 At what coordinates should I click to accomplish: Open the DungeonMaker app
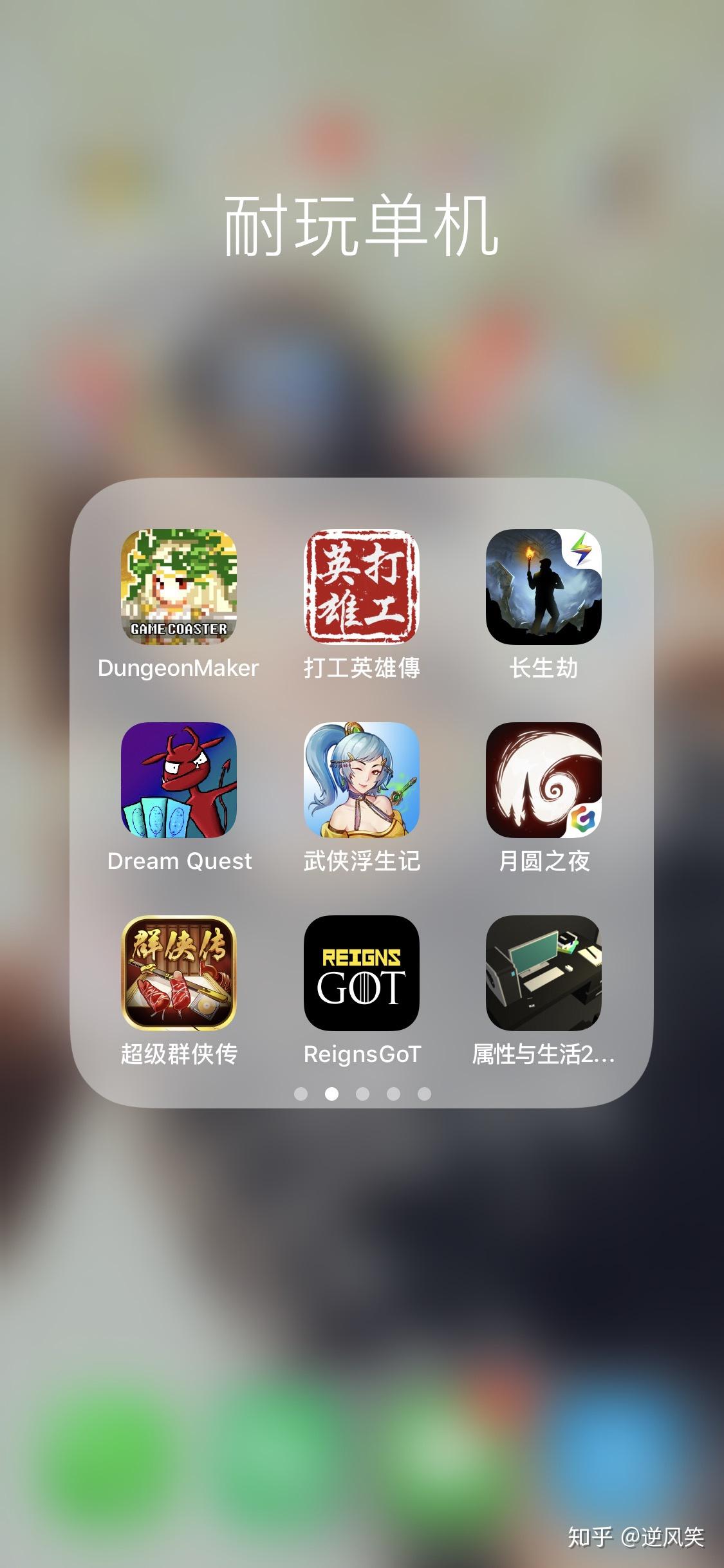[x=179, y=587]
